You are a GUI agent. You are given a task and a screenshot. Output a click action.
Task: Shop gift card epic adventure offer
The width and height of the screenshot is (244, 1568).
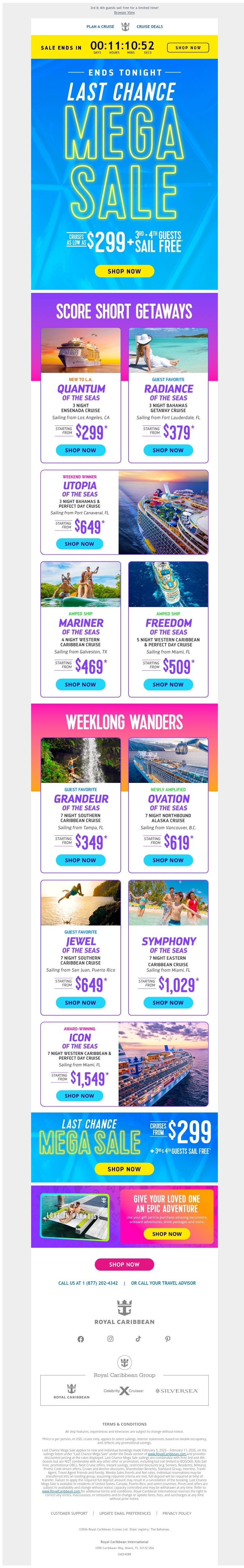click(167, 1234)
